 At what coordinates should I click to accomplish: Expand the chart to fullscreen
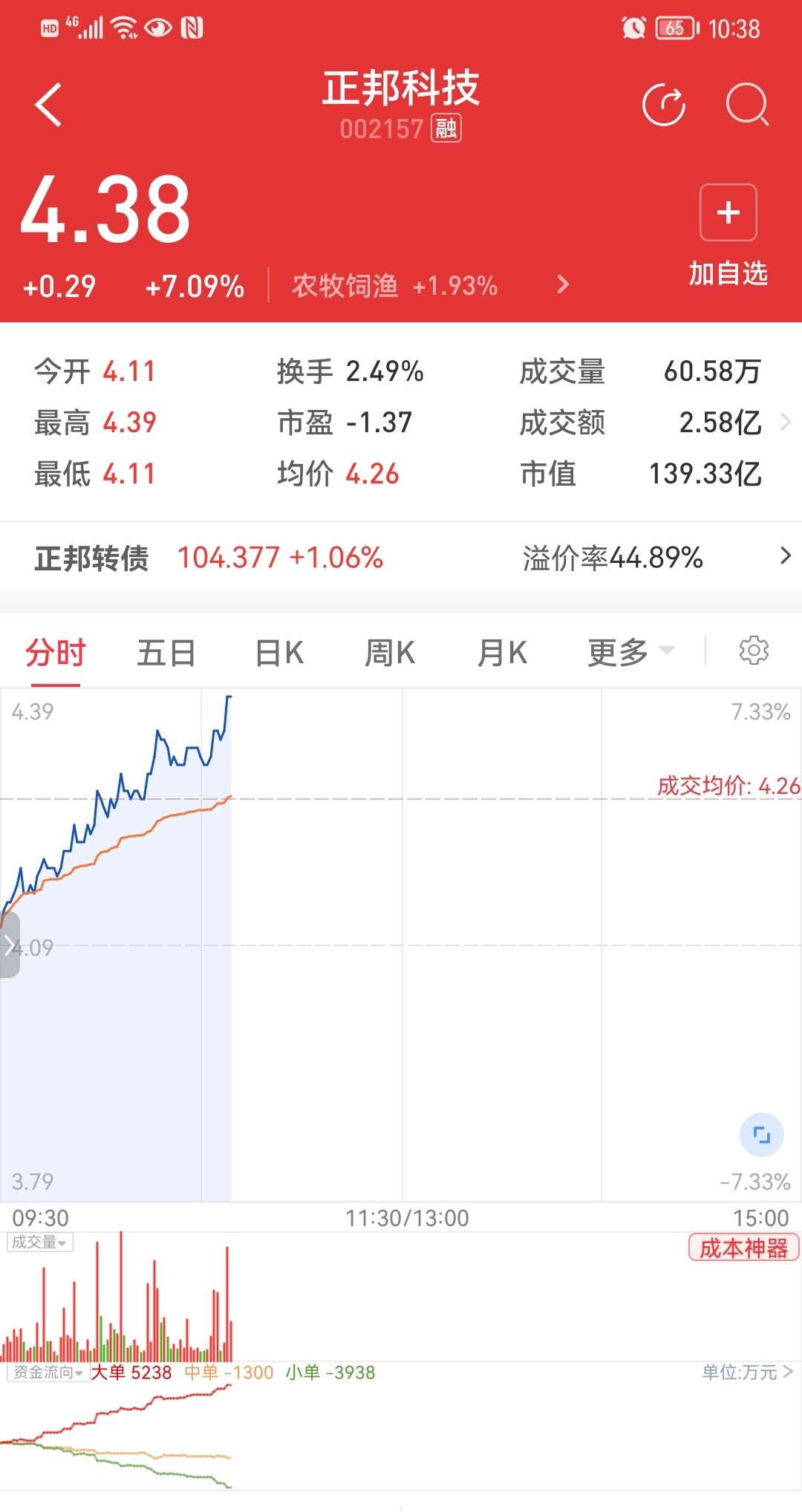click(x=762, y=1135)
